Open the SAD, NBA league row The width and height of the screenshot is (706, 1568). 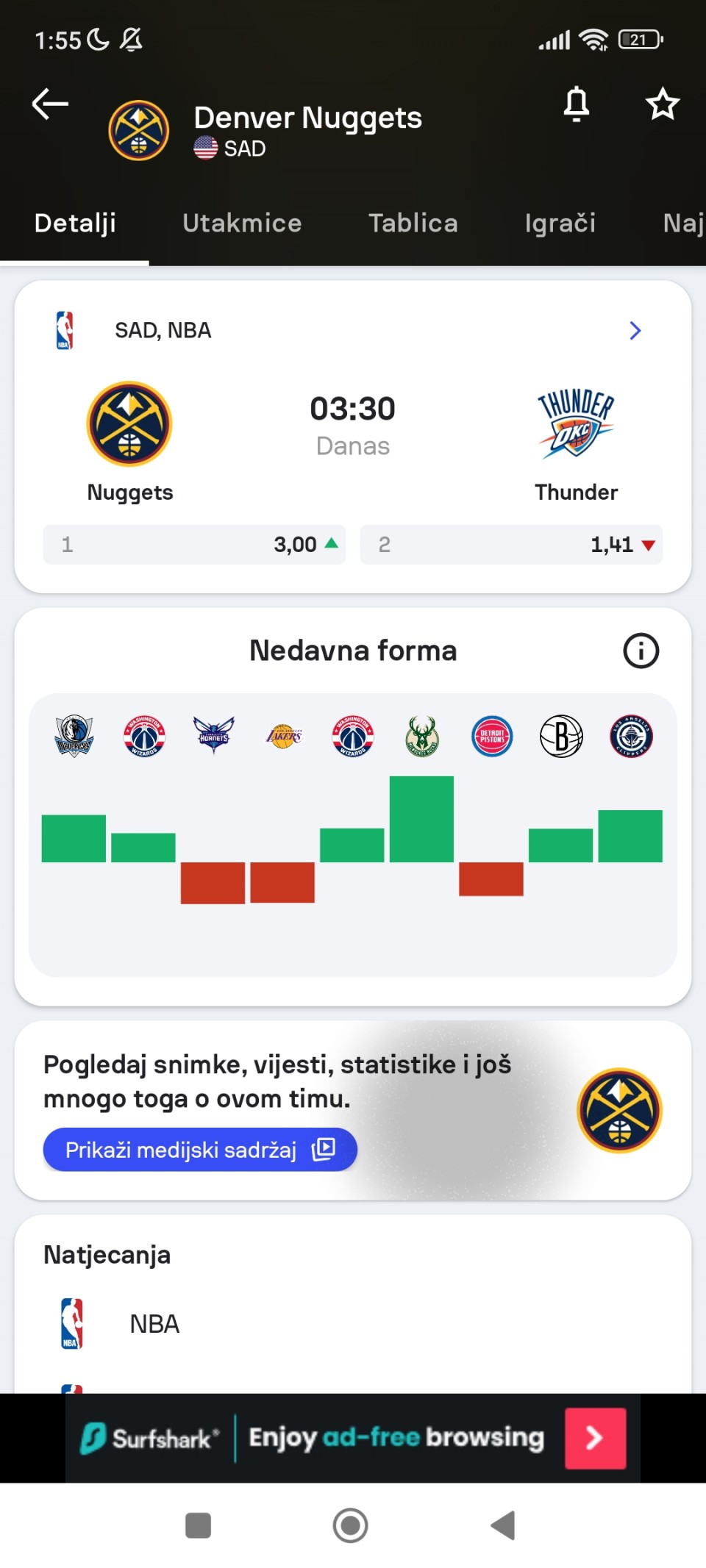[352, 331]
